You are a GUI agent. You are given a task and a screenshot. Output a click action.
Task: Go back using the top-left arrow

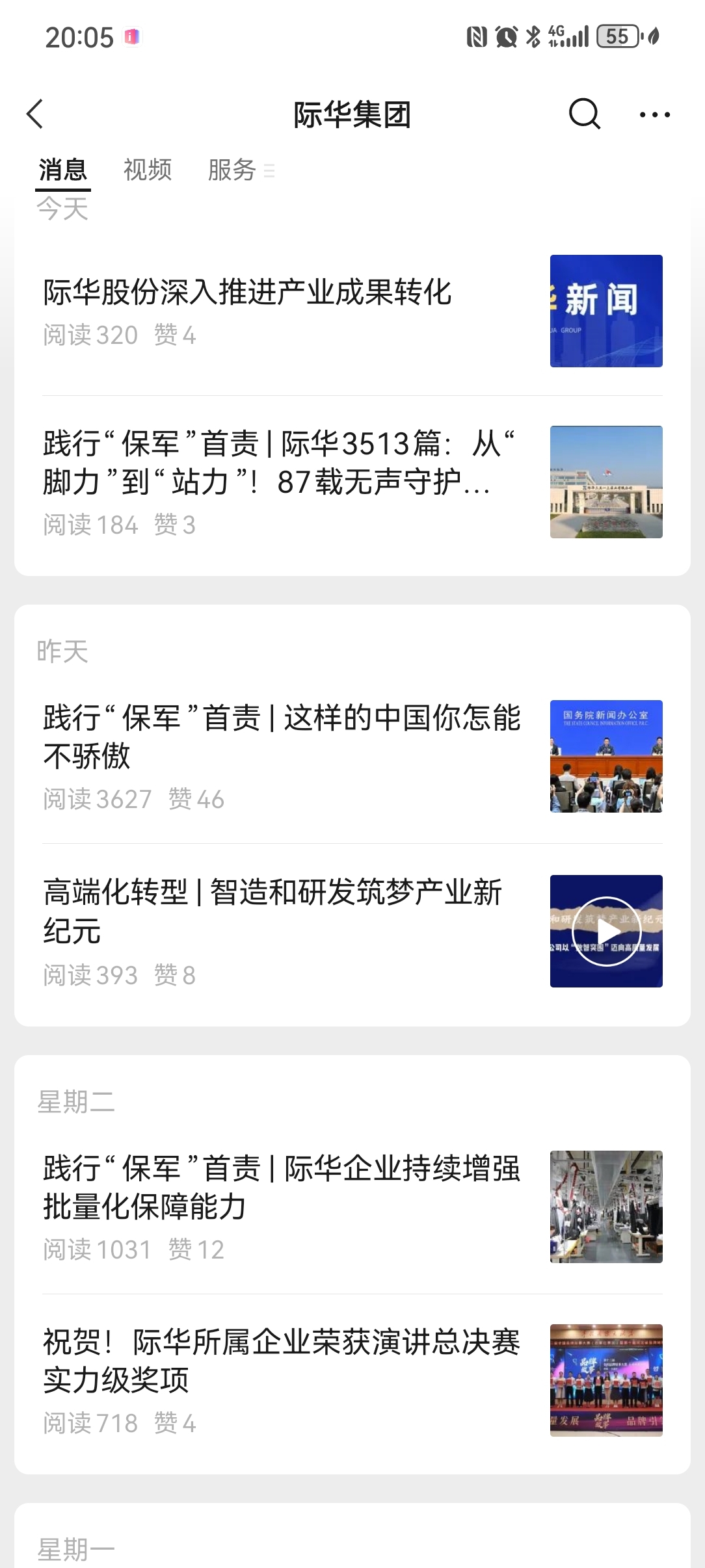coord(35,114)
